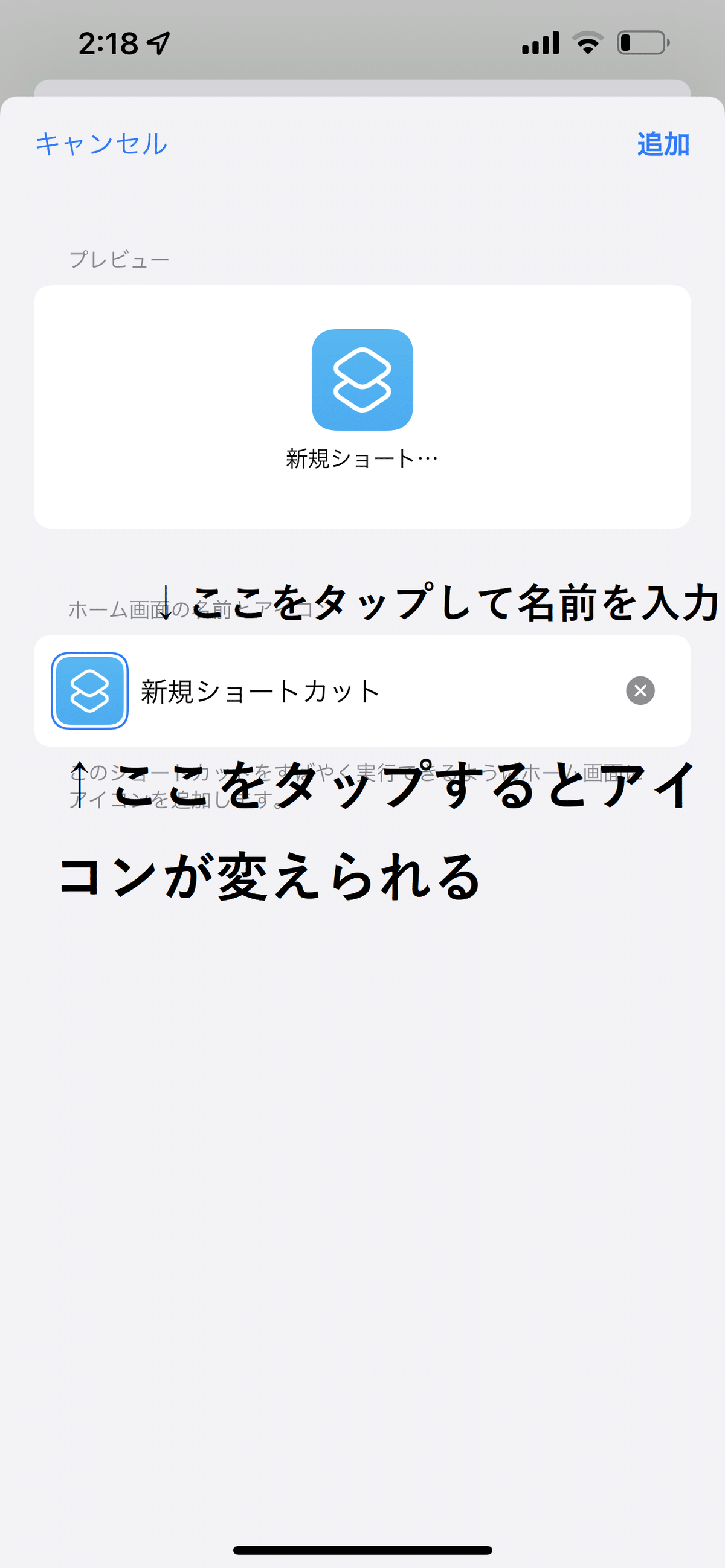The height and width of the screenshot is (1568, 725).
Task: Tap 追加 to add to home screen
Action: point(663,144)
